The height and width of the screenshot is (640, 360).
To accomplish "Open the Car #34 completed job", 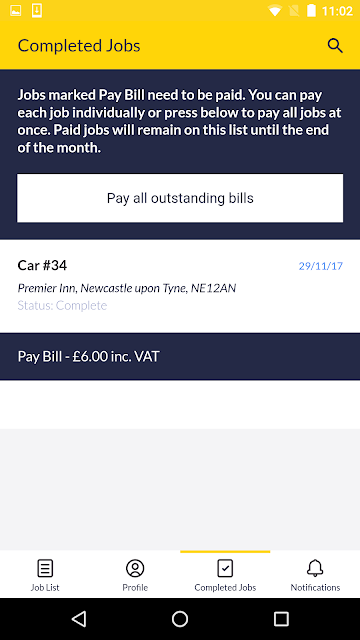I will 180,286.
